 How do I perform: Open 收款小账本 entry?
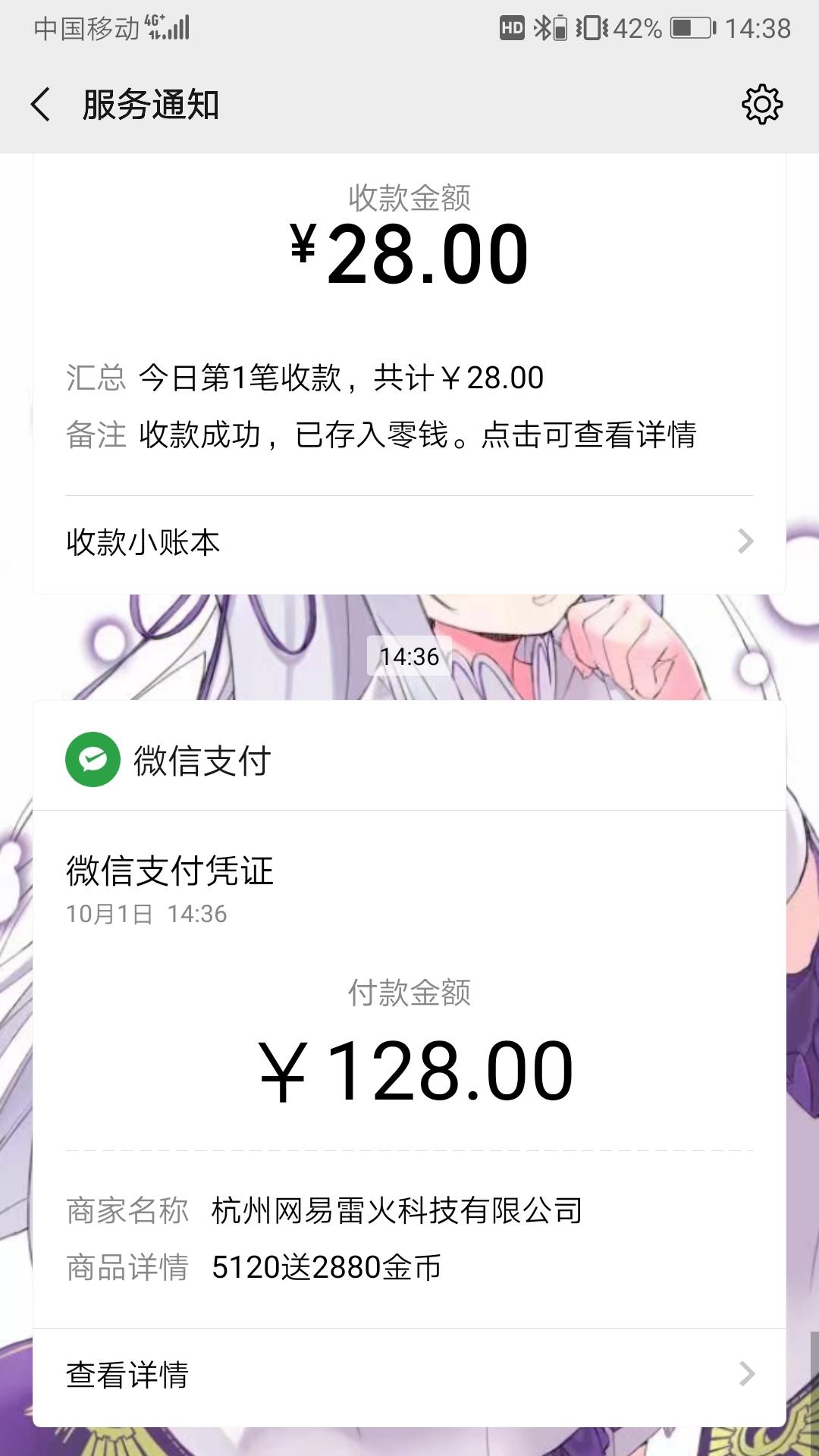tap(143, 540)
